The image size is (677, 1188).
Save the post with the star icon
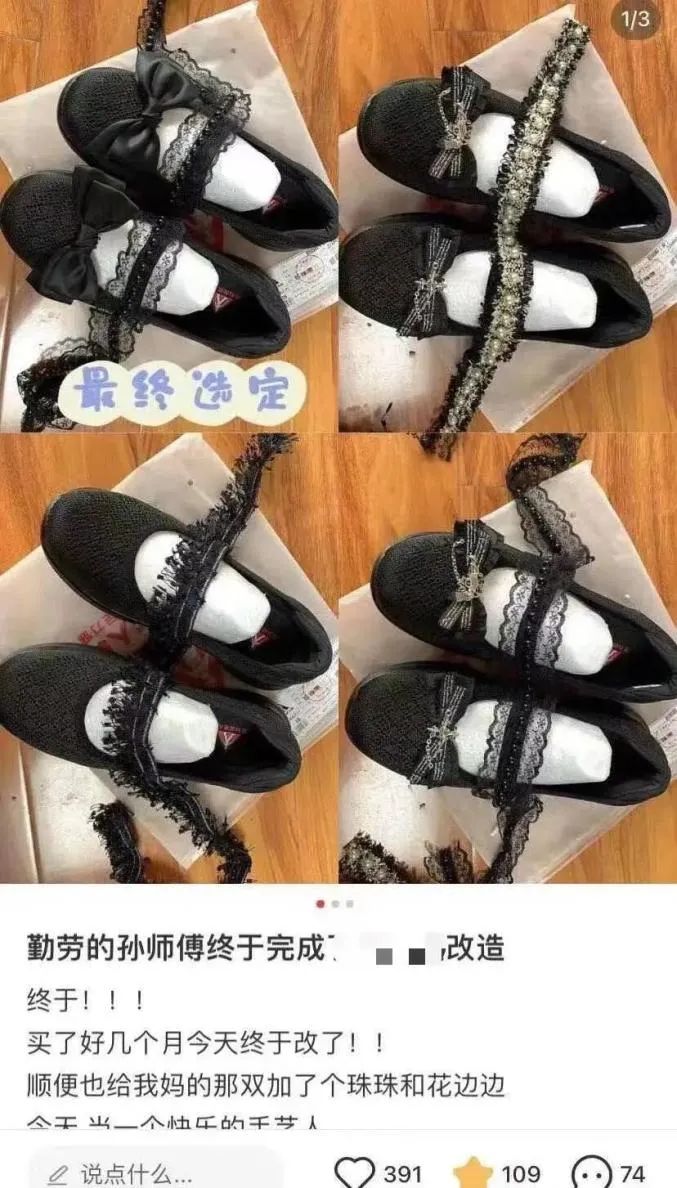[473, 1172]
